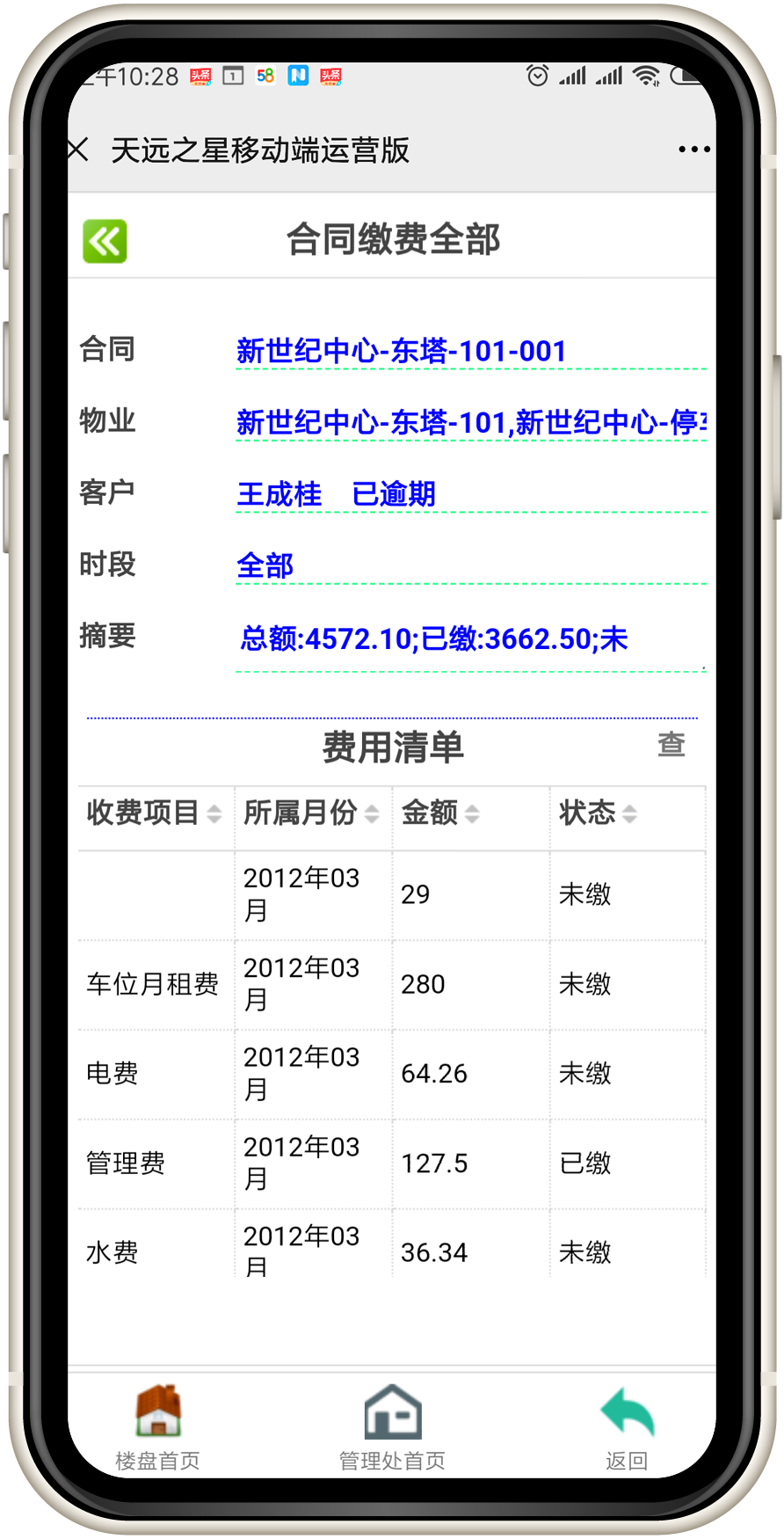
Task: Open the 物业 property link
Action: (470, 423)
